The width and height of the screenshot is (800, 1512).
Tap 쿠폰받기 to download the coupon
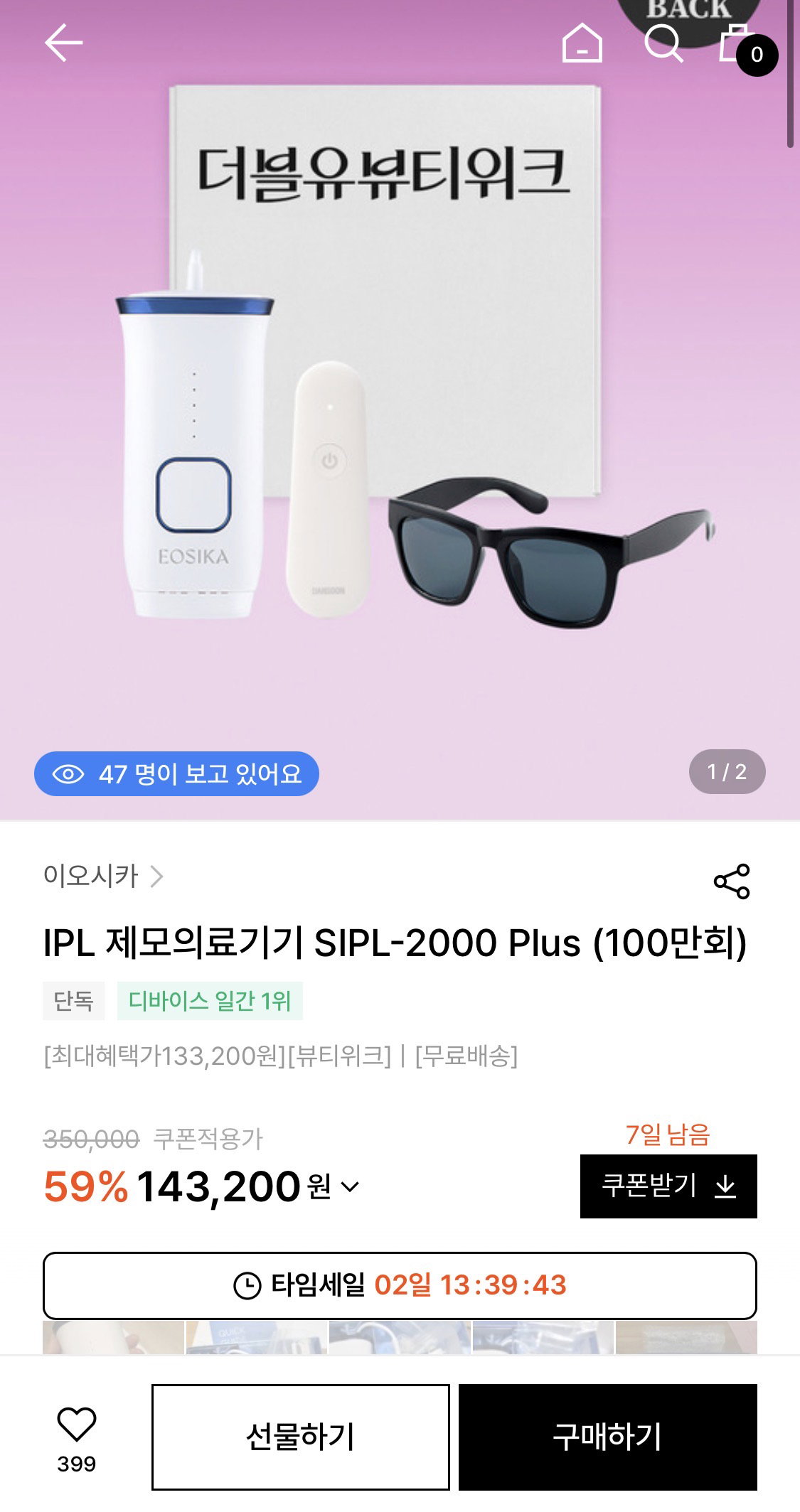(x=668, y=1186)
